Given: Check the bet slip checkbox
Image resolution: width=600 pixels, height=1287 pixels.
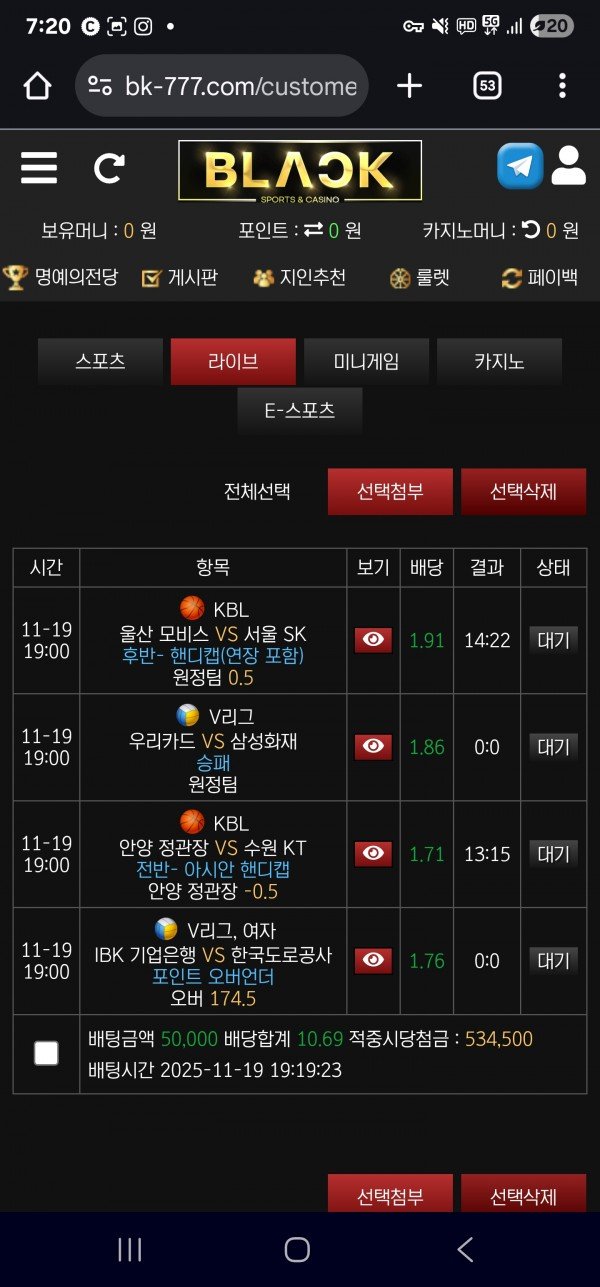Looking at the screenshot, I should coord(46,1053).
